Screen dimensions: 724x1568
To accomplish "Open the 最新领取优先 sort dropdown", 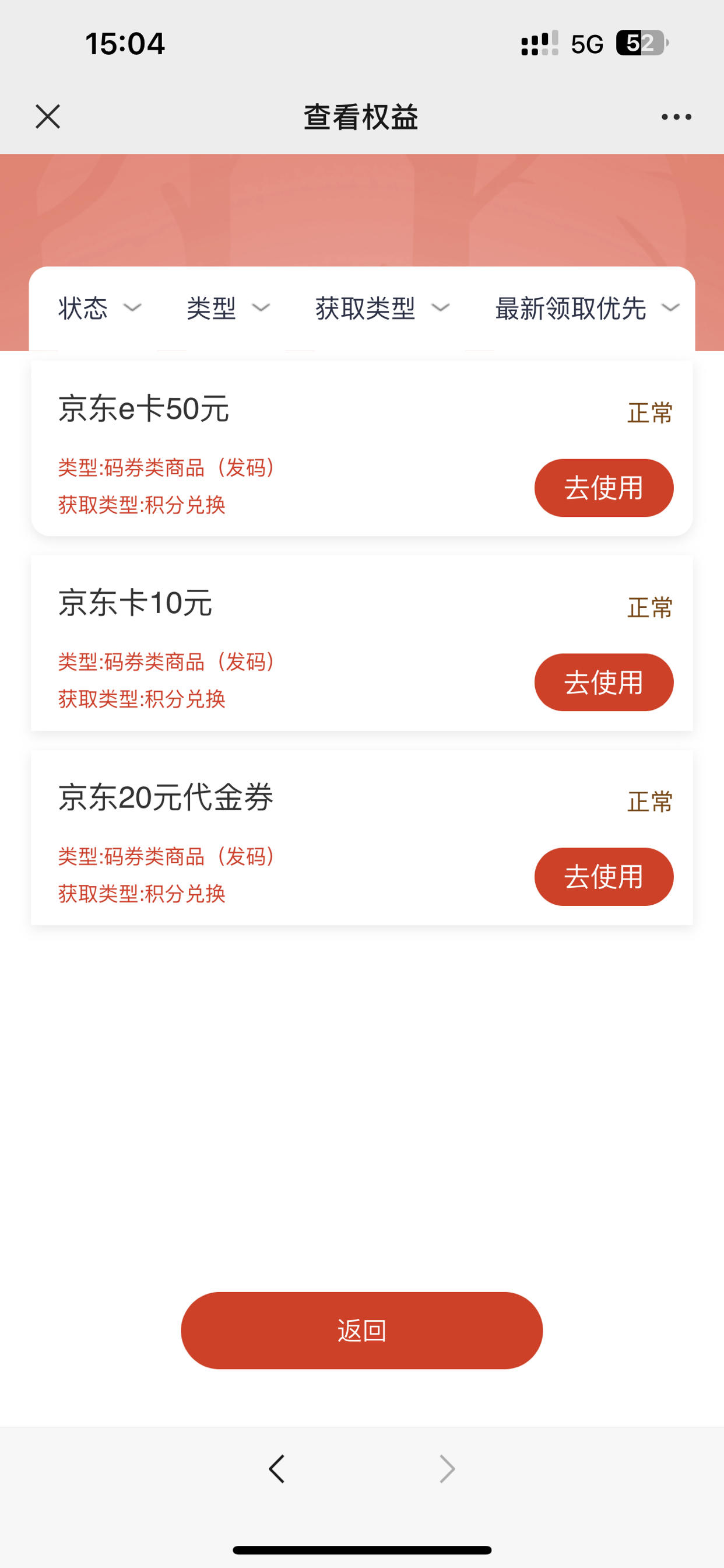I will point(588,308).
